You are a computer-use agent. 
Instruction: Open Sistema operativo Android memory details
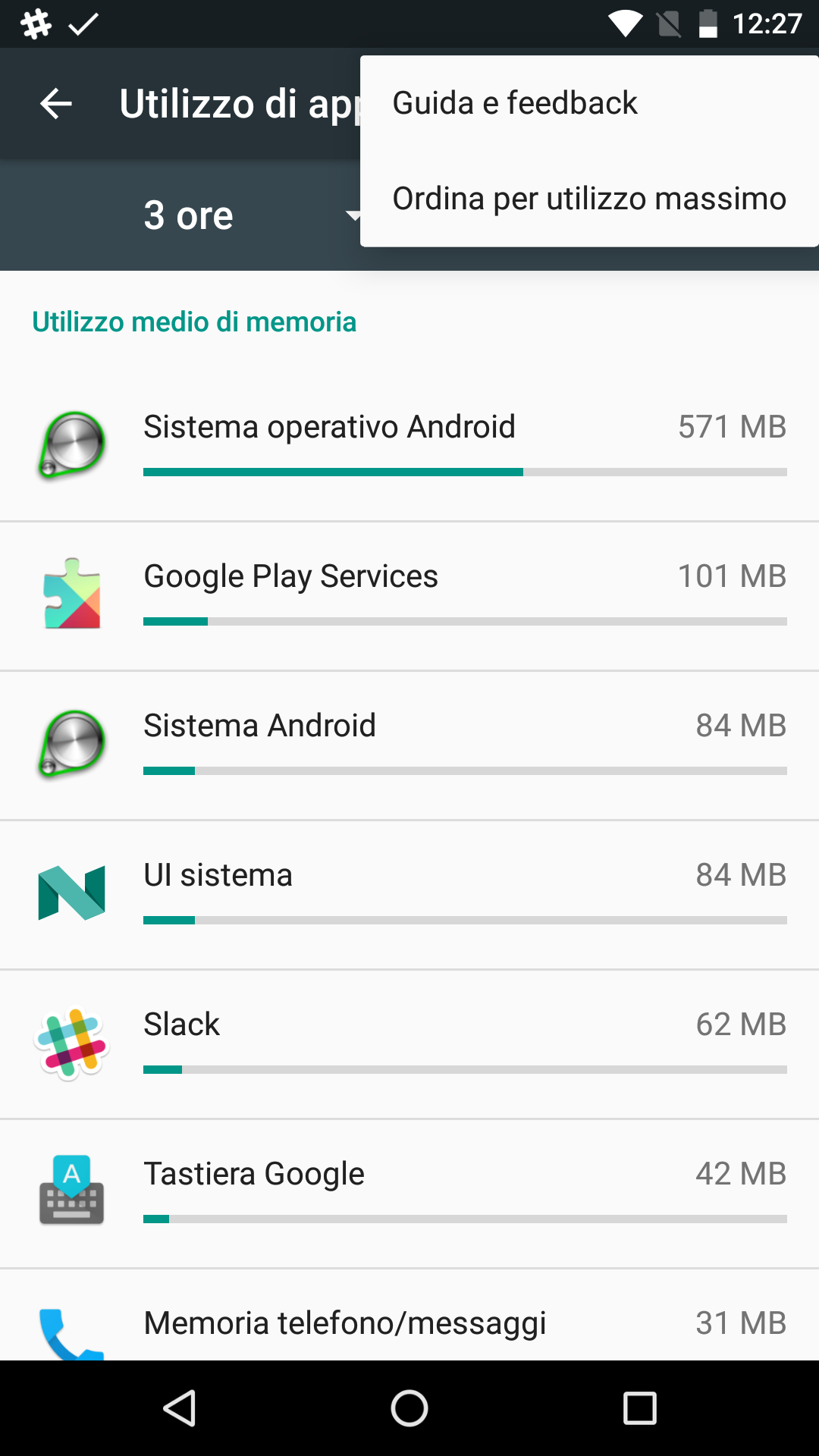pyautogui.click(x=409, y=447)
